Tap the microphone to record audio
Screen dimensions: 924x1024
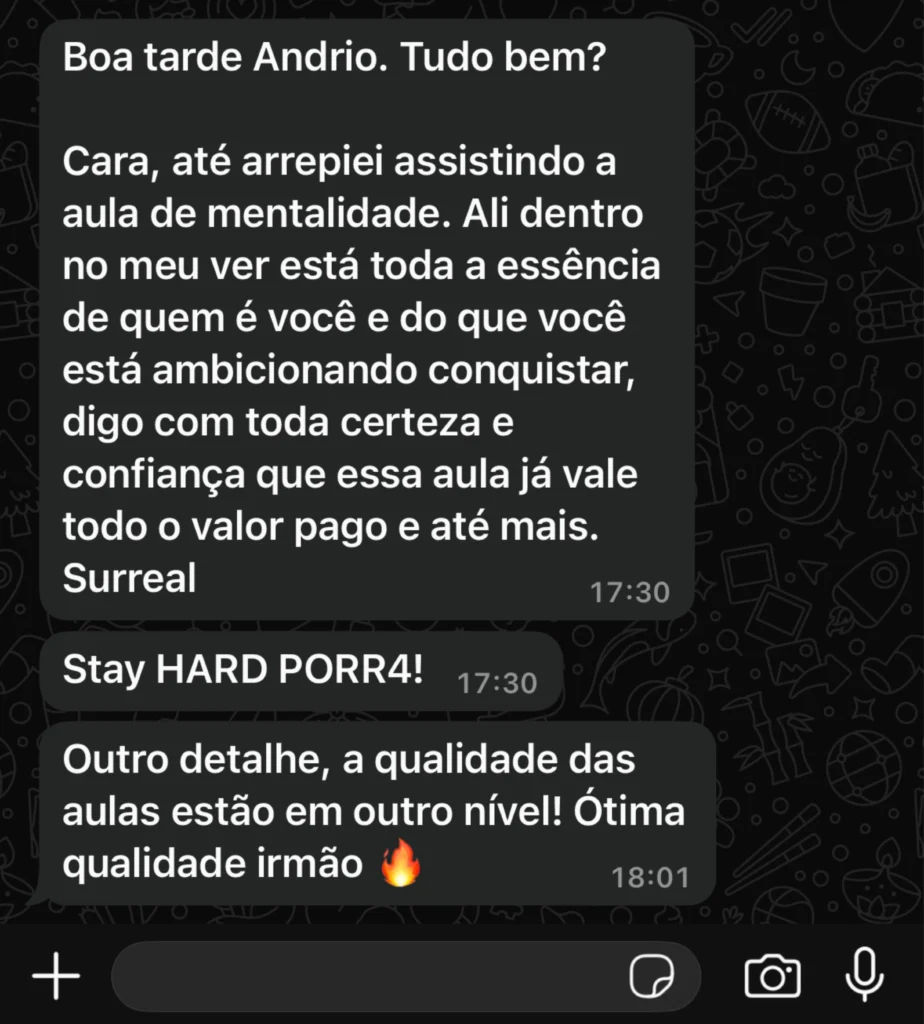pos(864,976)
